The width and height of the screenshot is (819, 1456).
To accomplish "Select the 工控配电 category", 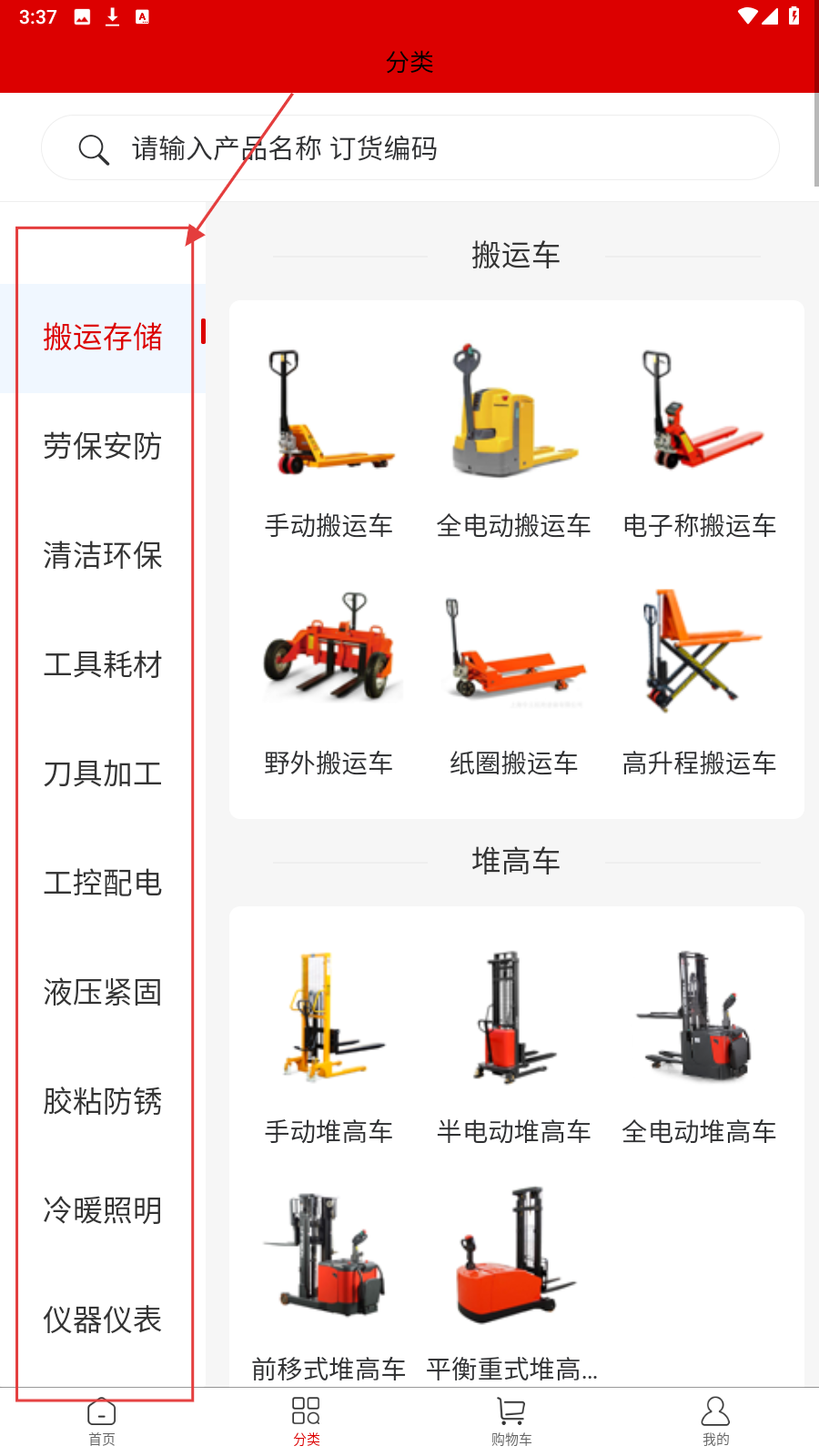I will point(102,883).
